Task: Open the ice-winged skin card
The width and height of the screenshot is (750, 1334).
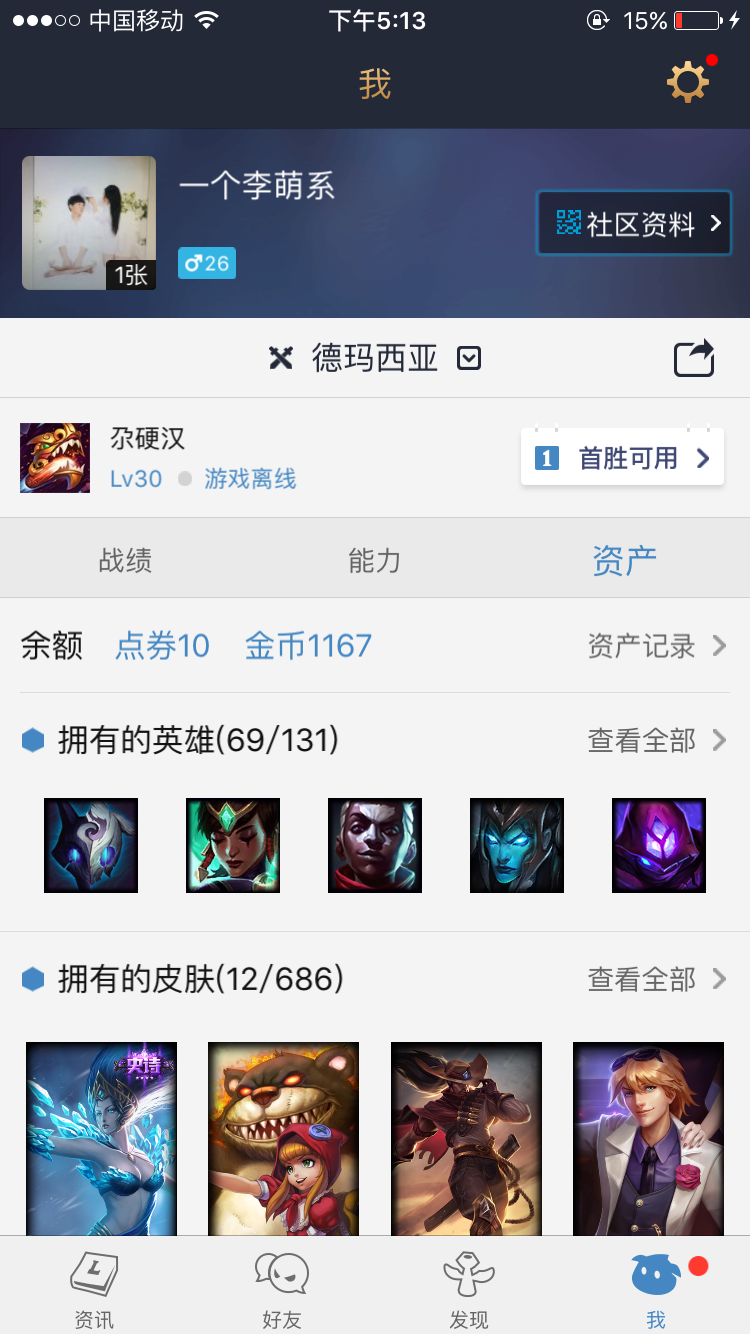Action: (101, 1139)
